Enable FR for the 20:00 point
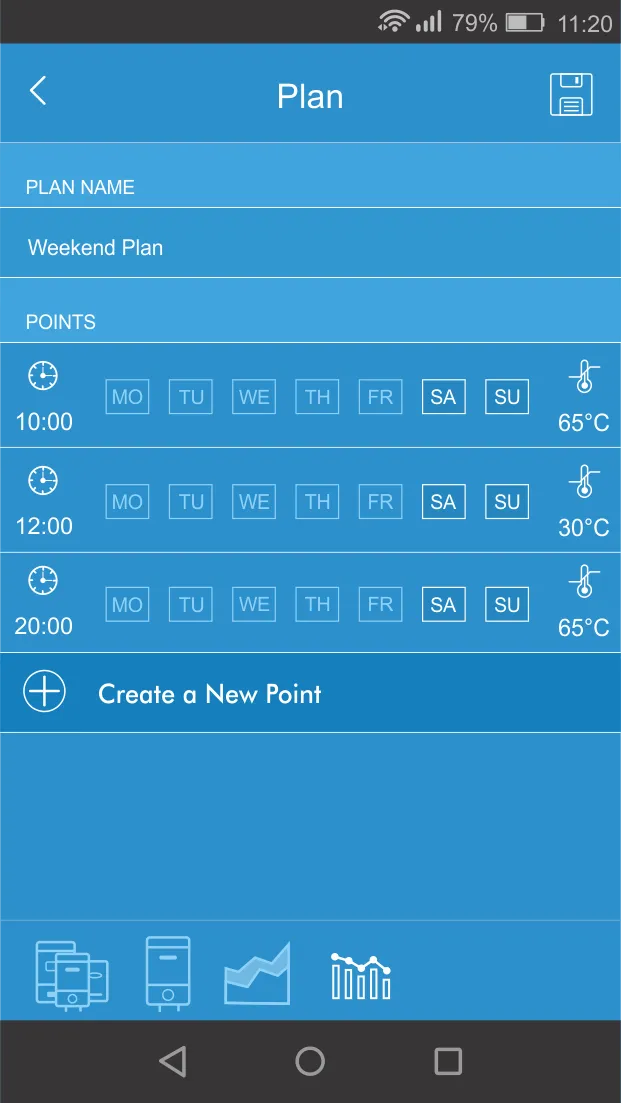 coord(380,604)
